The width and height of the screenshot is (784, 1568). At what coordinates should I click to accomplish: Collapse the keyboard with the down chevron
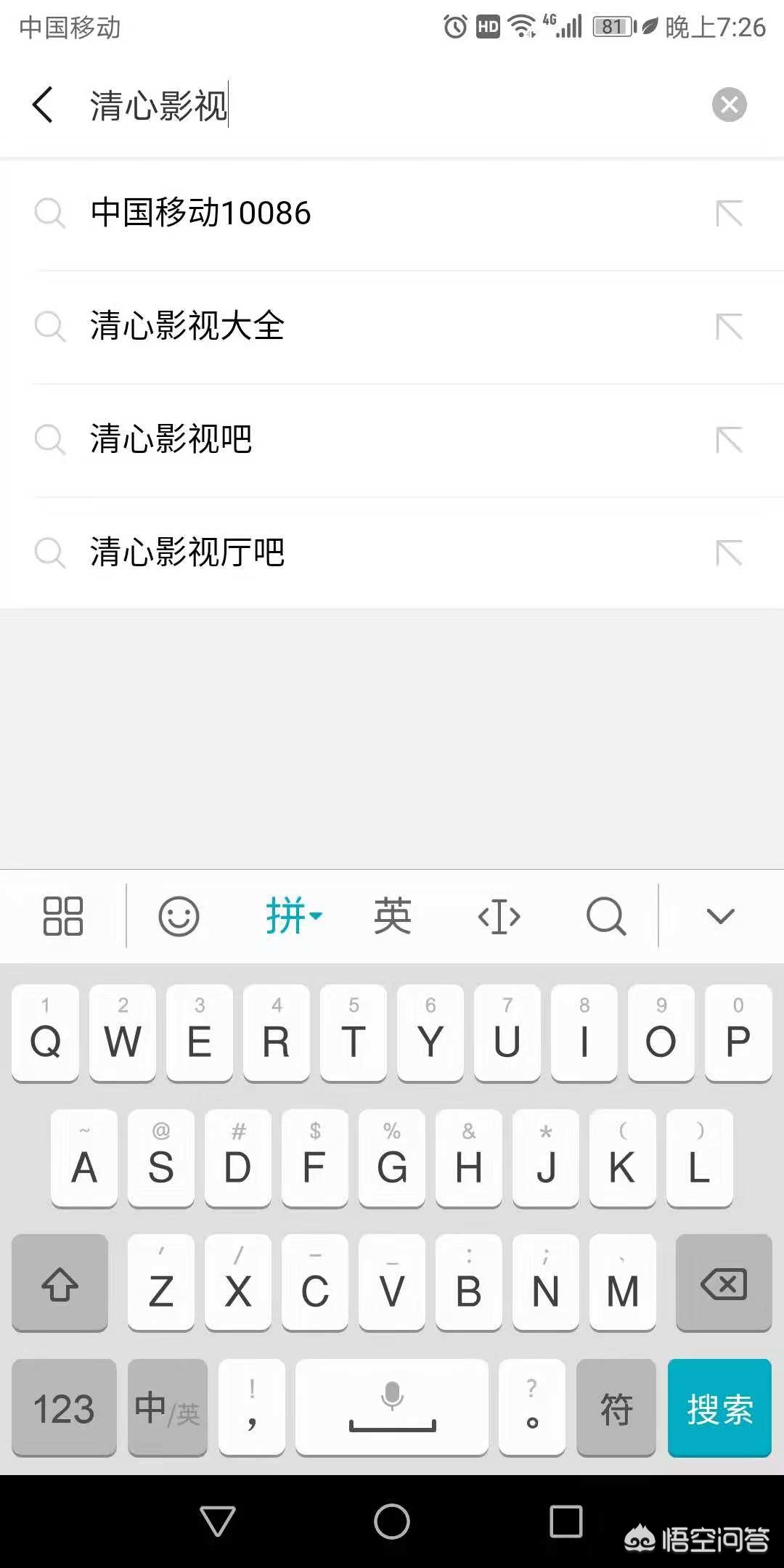coord(721,917)
